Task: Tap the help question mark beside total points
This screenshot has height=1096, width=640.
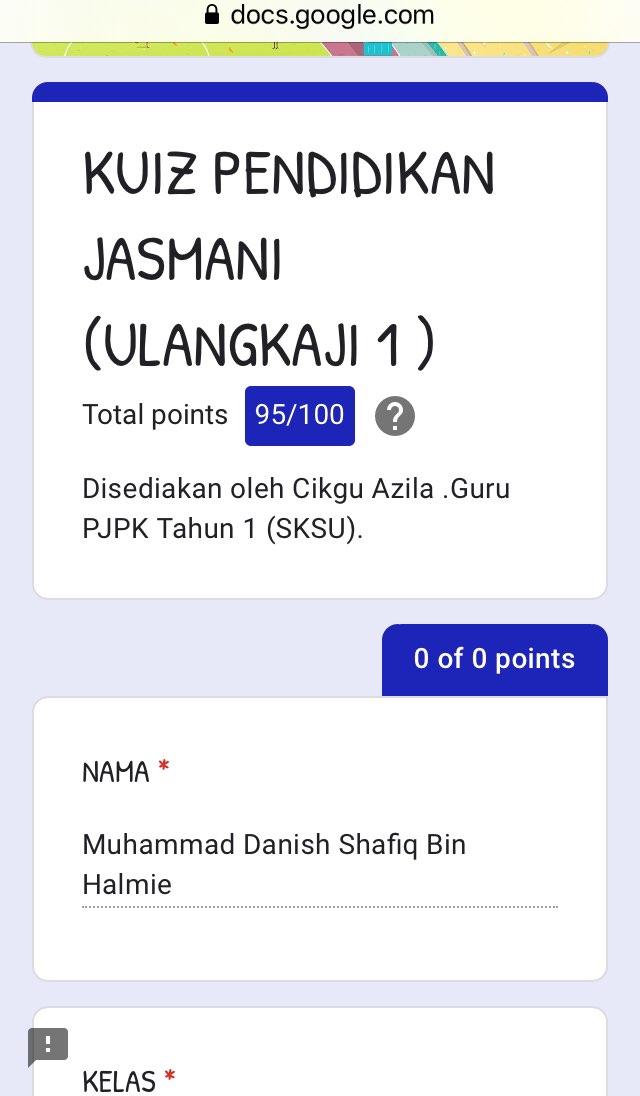Action: 394,416
